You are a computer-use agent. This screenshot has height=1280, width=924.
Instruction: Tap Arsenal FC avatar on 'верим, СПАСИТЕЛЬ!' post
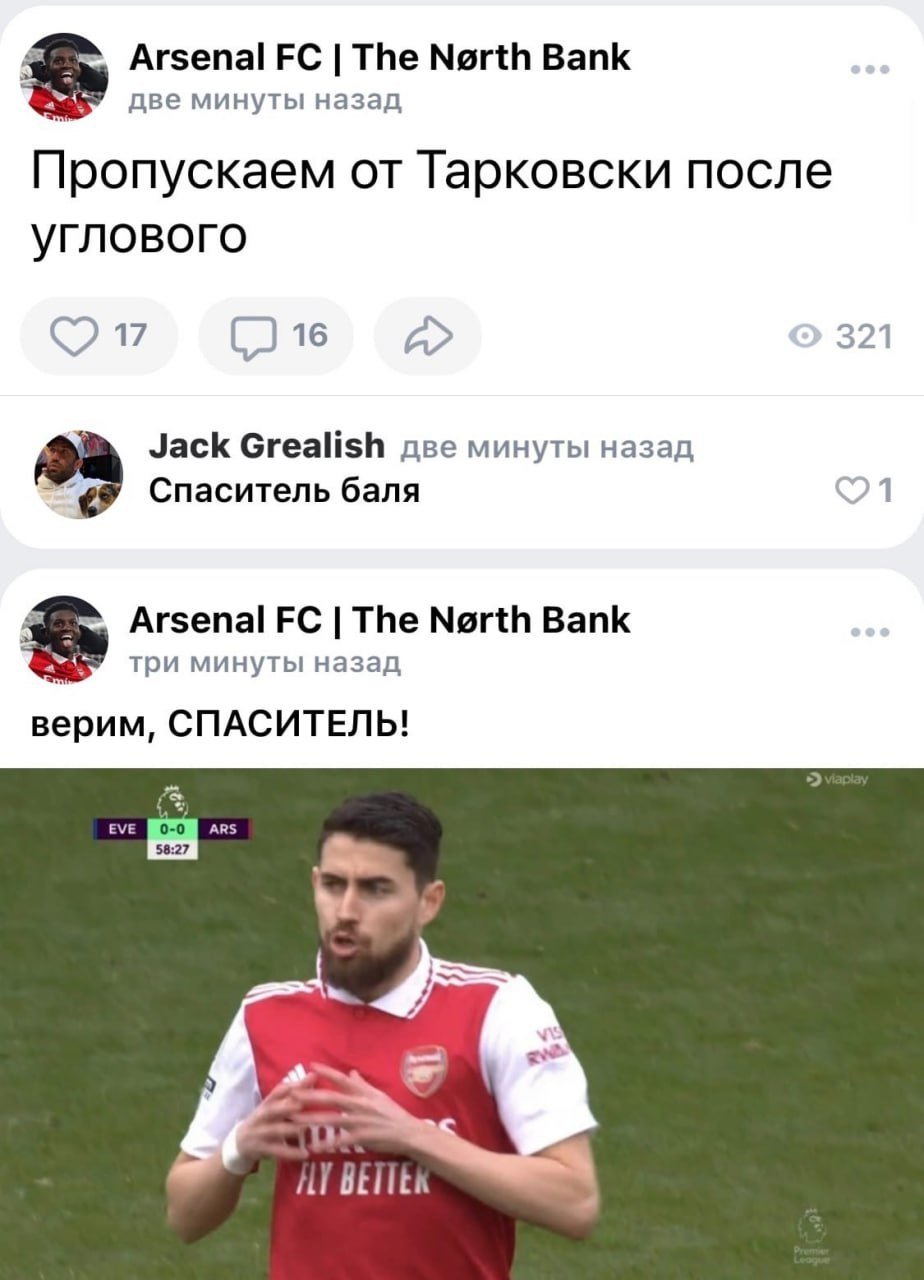coord(63,638)
